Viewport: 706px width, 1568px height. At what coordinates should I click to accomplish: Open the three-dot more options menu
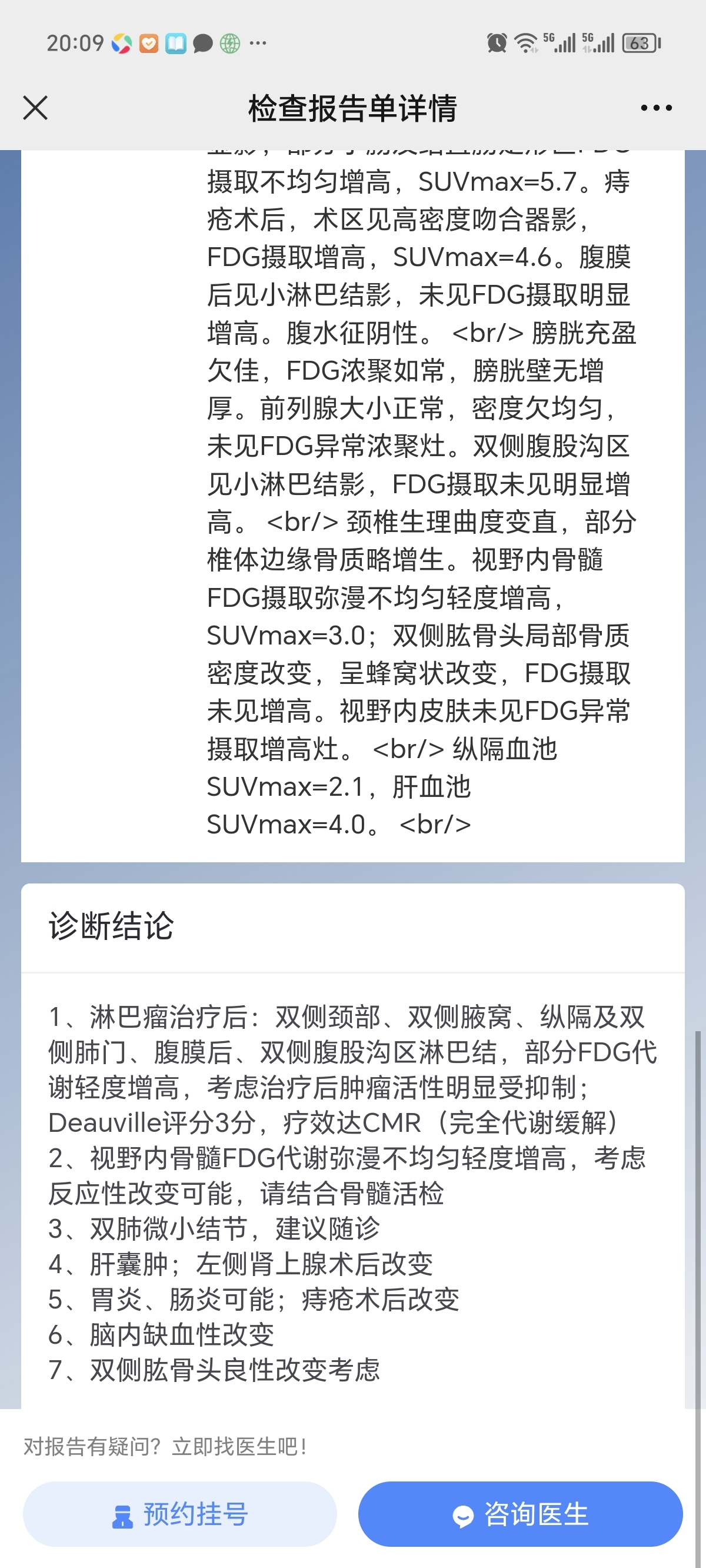point(656,108)
